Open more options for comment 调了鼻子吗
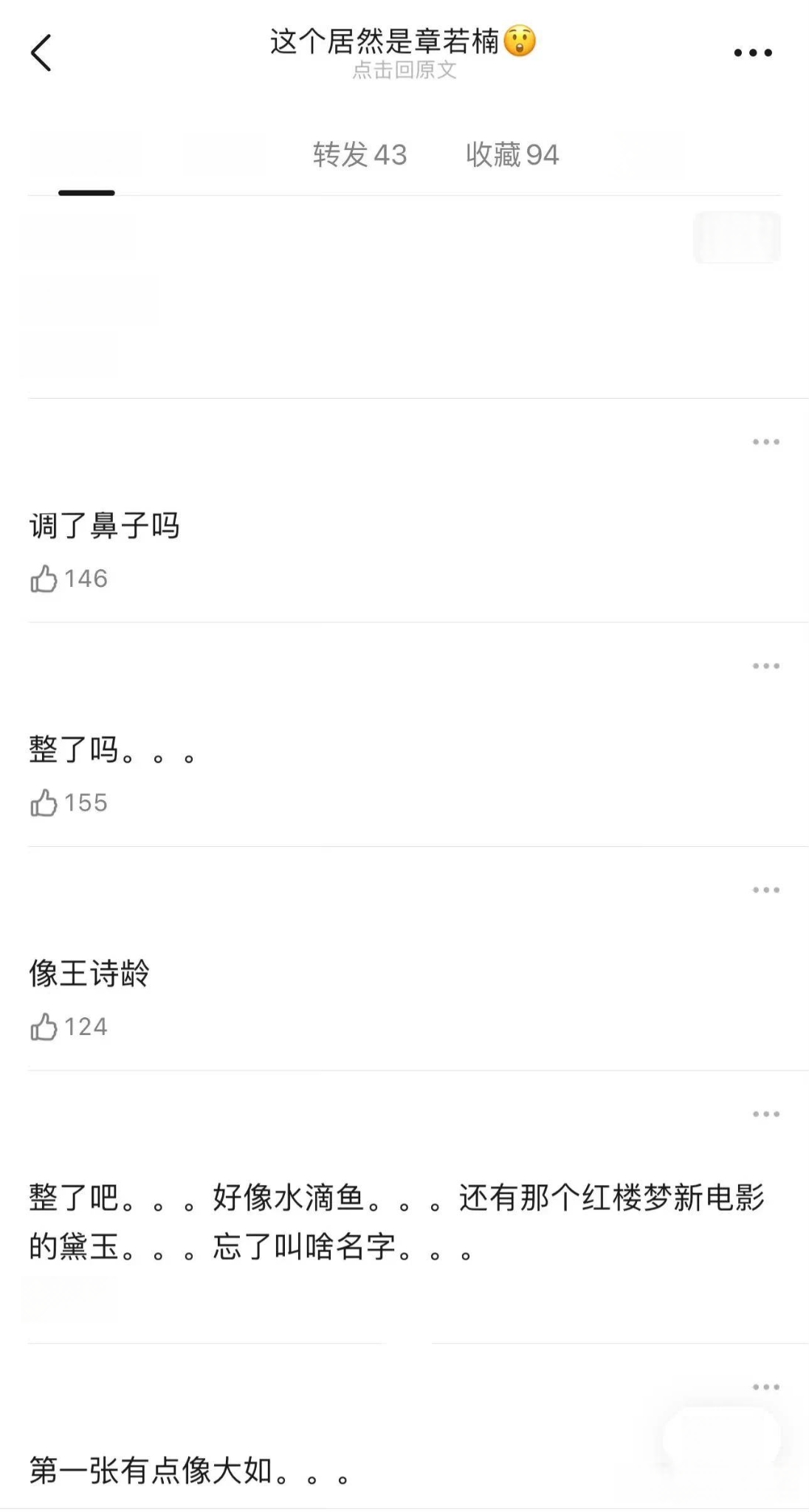Image resolution: width=809 pixels, height=1512 pixels. click(766, 442)
